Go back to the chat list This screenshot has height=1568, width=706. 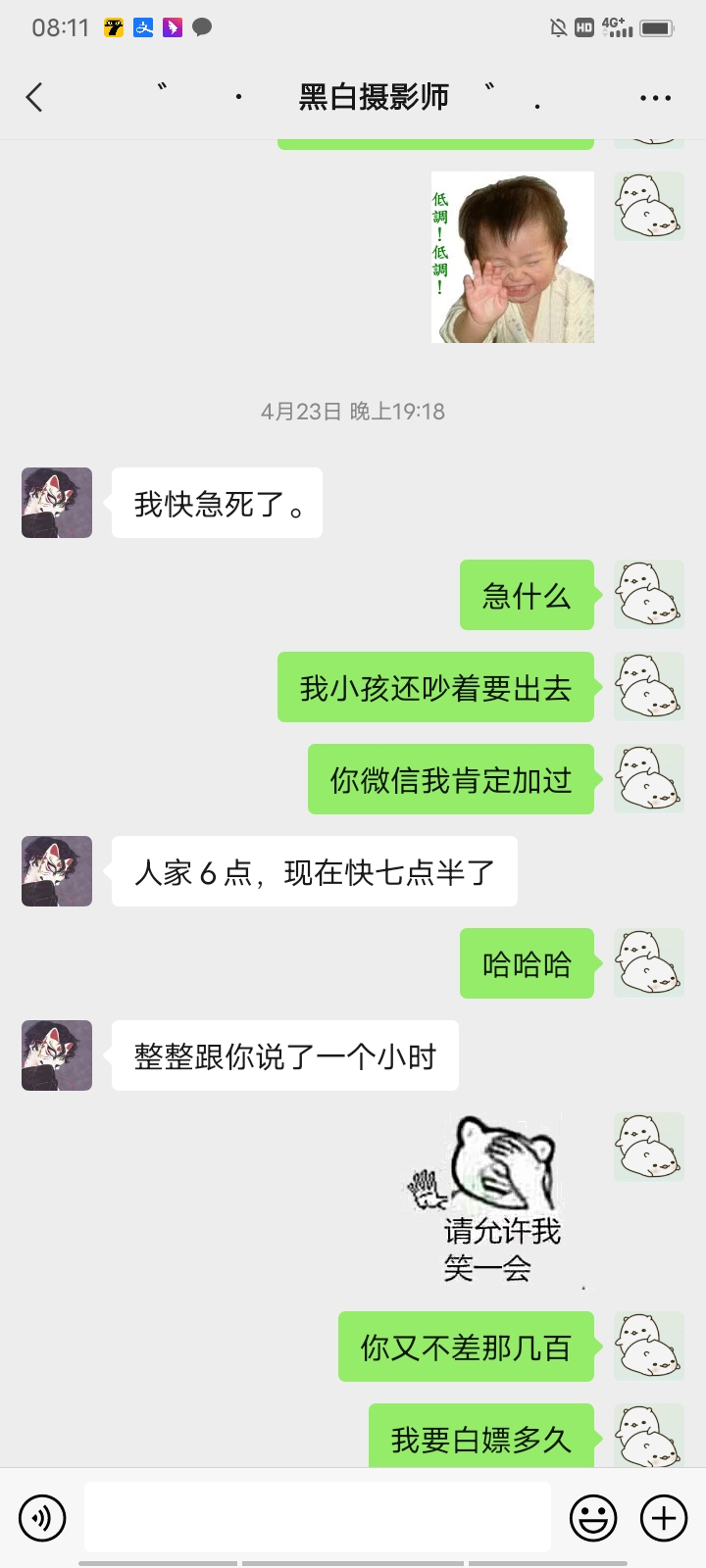(x=34, y=97)
